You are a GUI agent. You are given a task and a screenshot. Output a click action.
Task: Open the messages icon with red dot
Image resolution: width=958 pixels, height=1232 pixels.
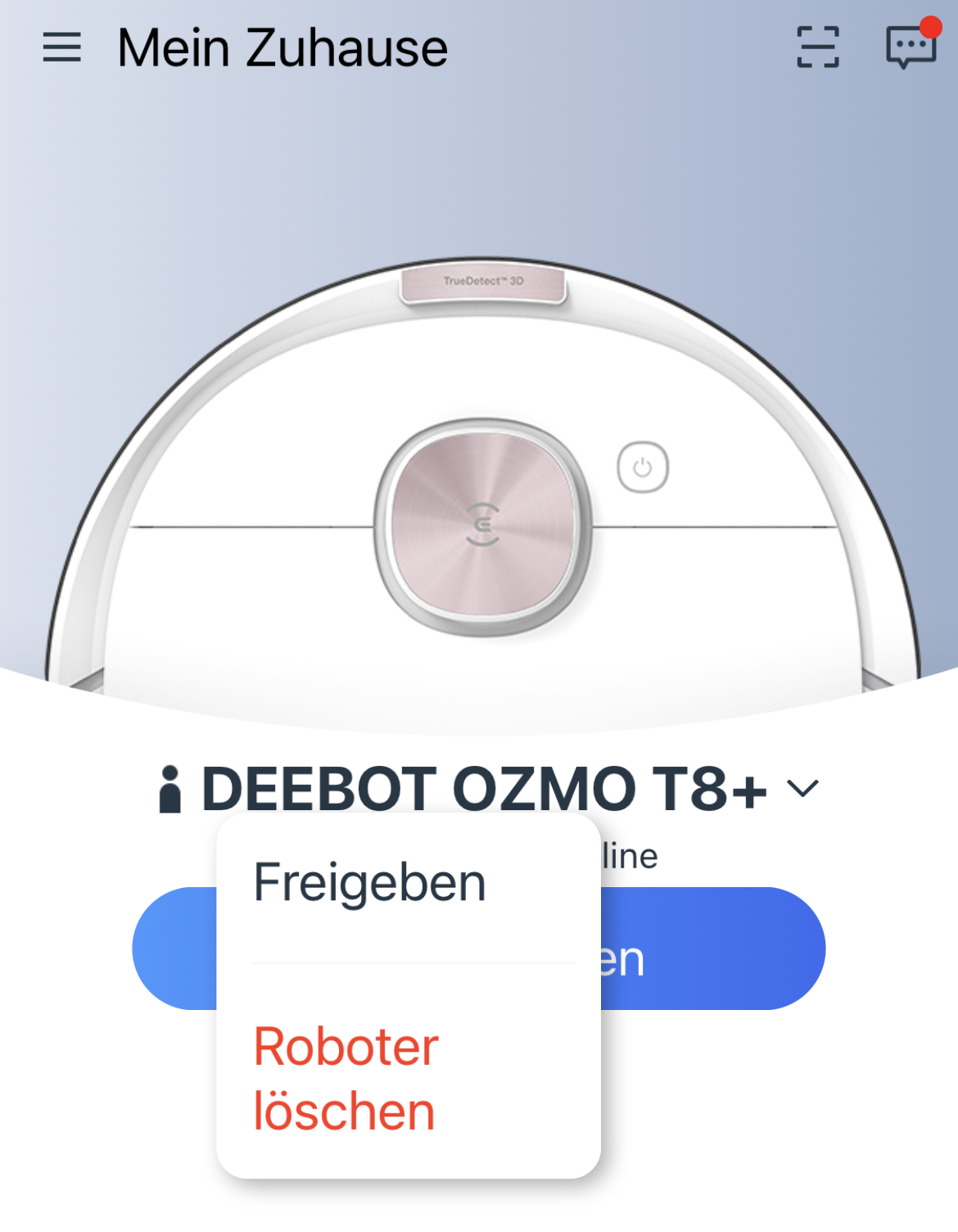(910, 48)
